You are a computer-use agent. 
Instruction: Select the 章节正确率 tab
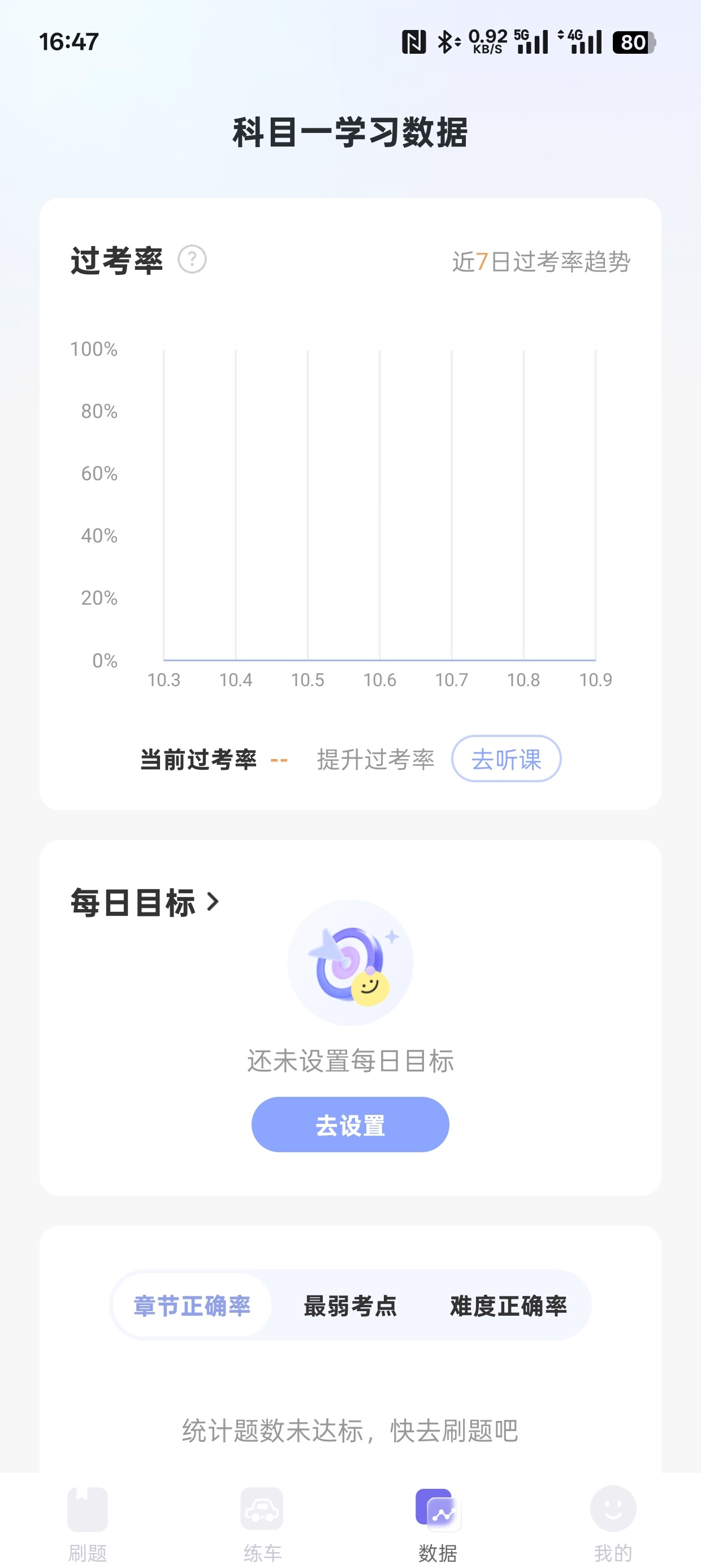[x=192, y=1306]
